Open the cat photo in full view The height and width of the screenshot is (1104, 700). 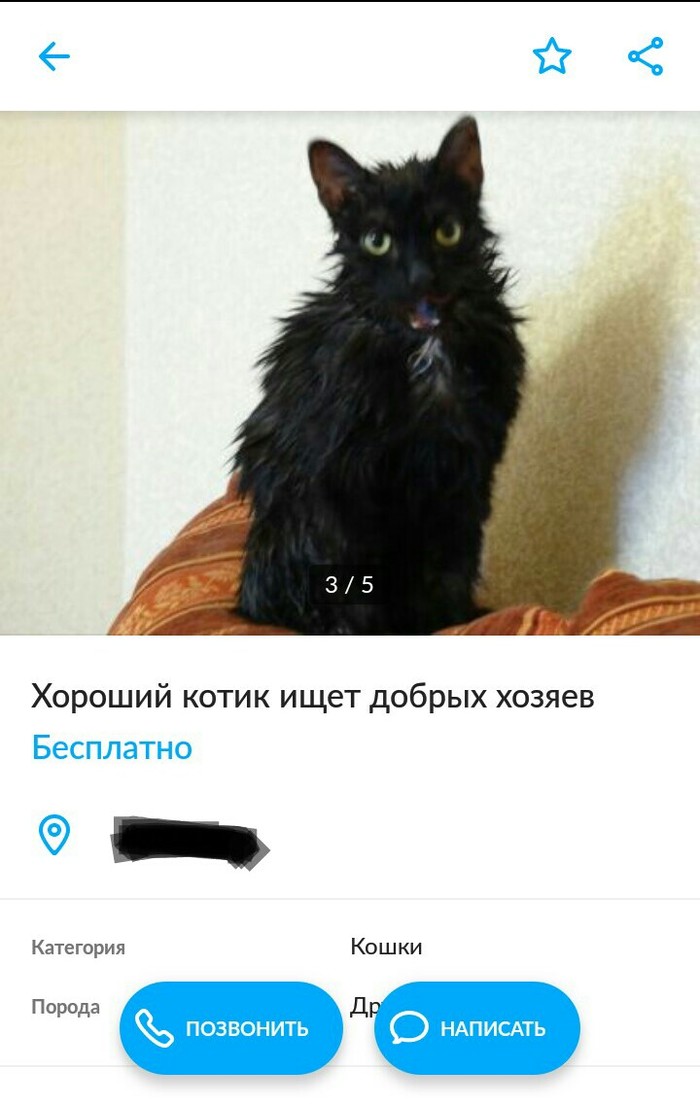pyautogui.click(x=350, y=372)
